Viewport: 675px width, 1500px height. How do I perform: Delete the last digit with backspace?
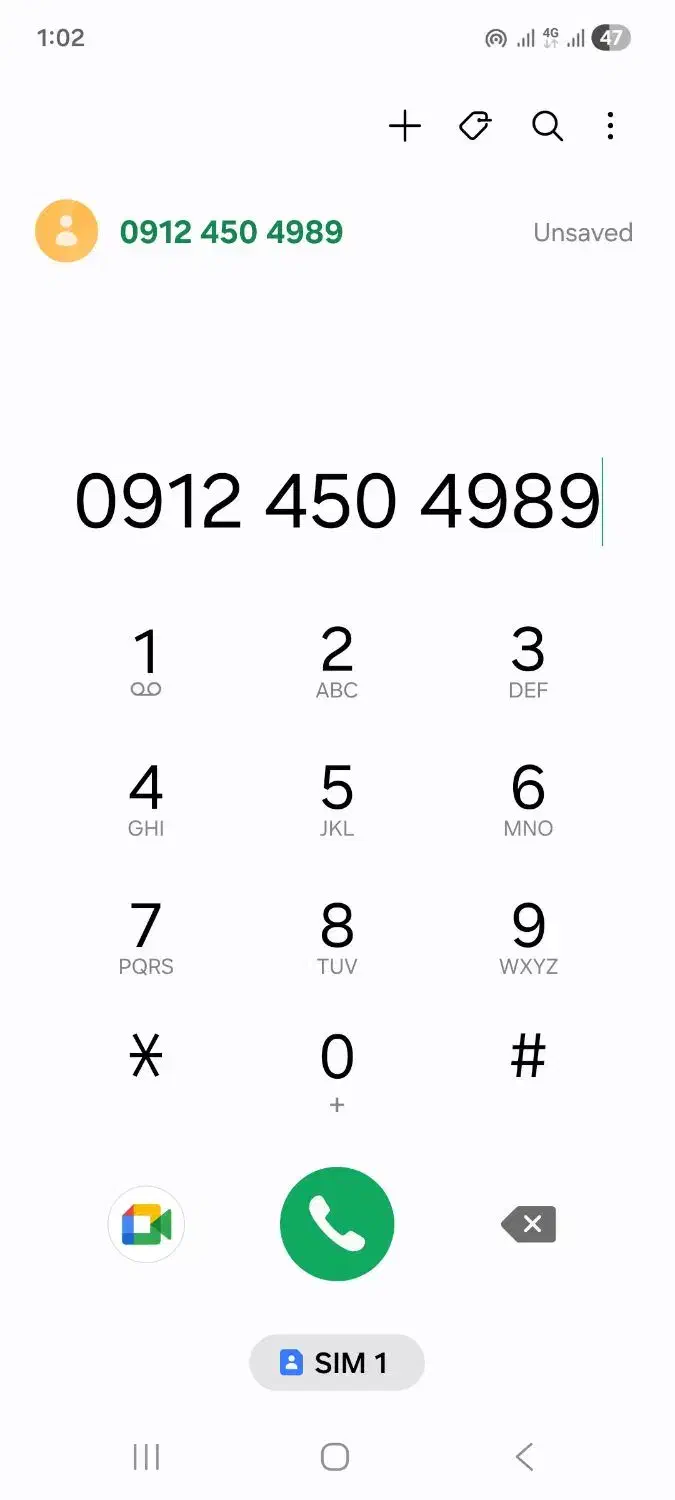528,1224
